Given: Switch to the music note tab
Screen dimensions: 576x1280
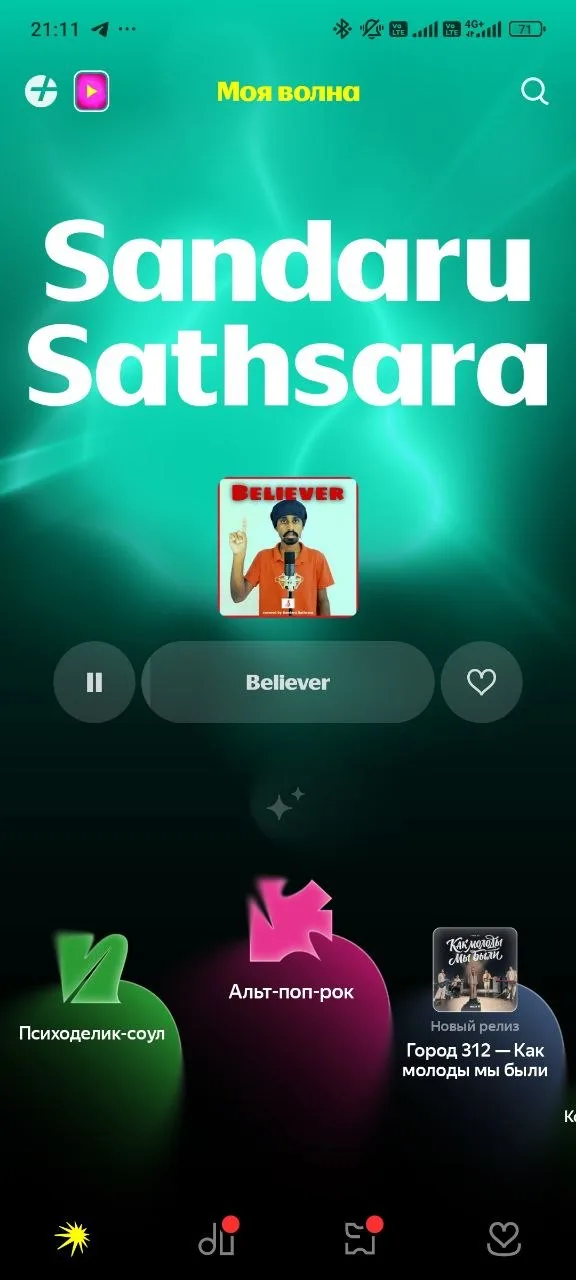Looking at the screenshot, I should (x=216, y=1238).
